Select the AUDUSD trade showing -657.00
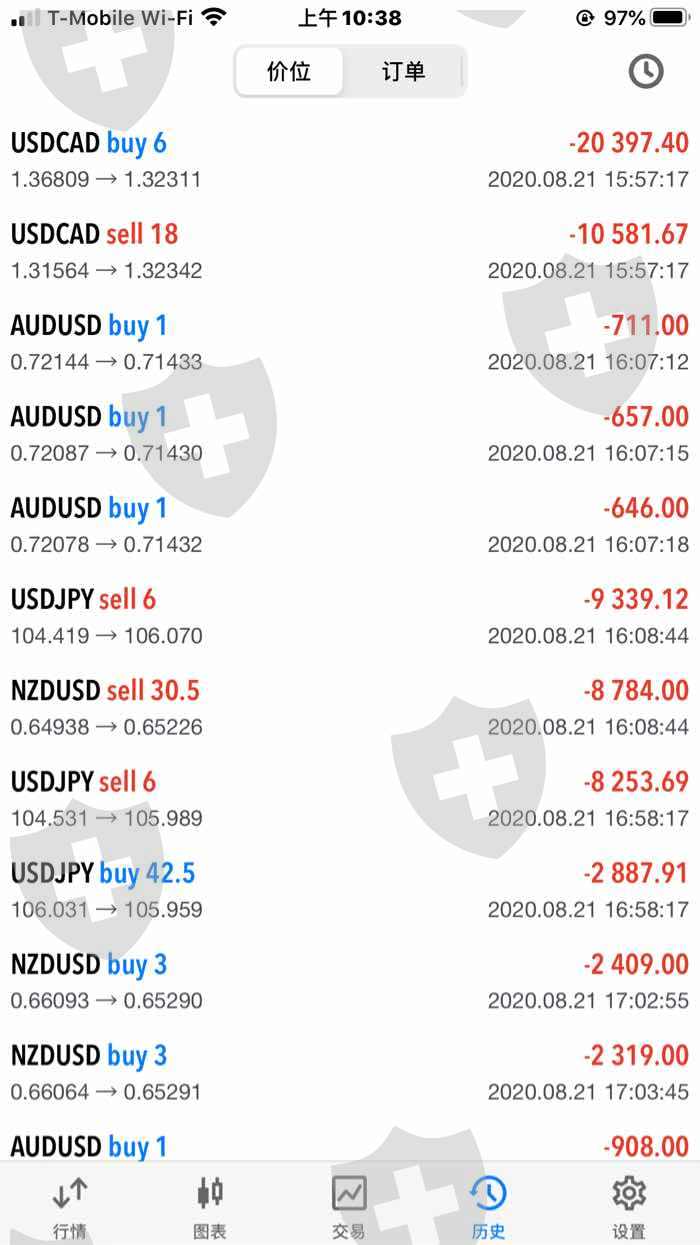This screenshot has height=1245, width=700. (349, 434)
